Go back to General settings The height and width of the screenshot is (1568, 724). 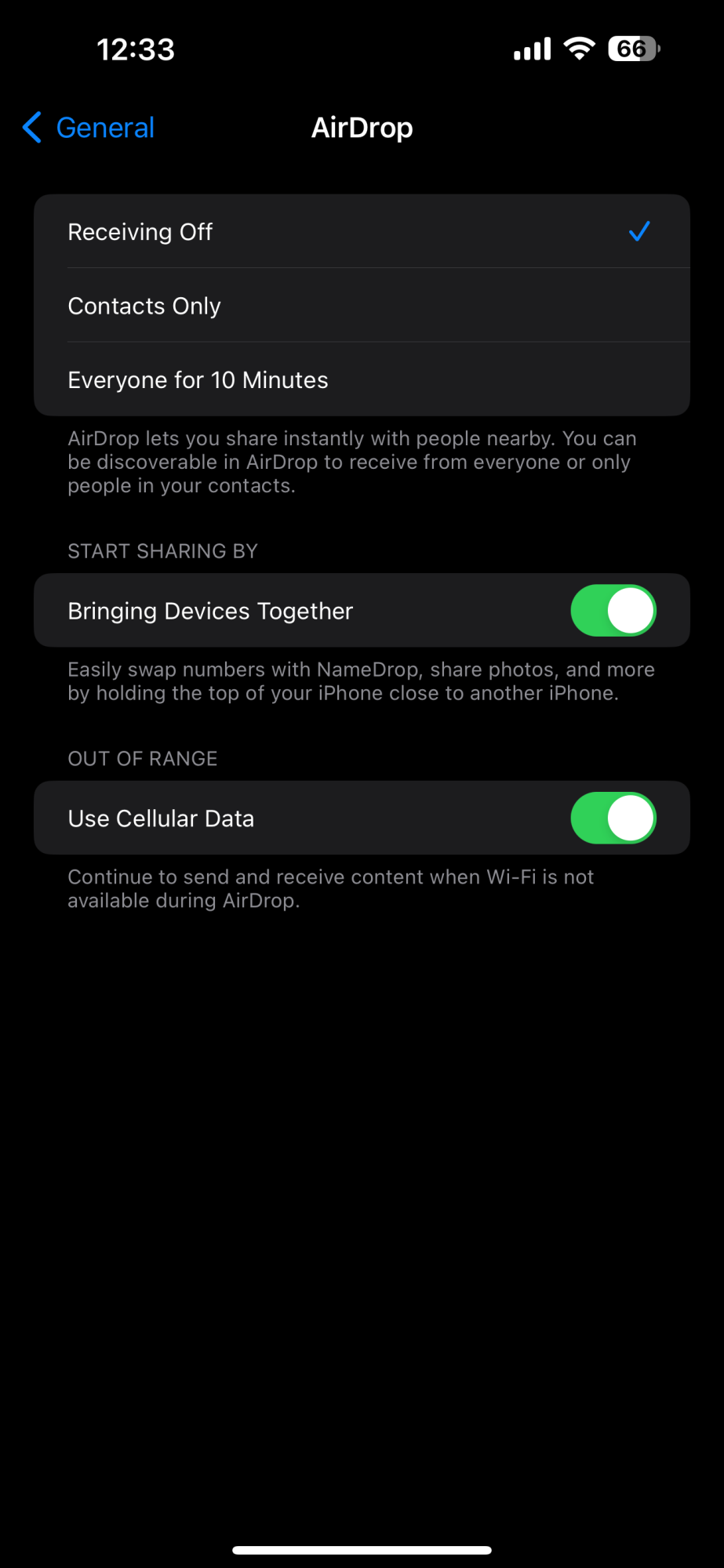(x=89, y=128)
